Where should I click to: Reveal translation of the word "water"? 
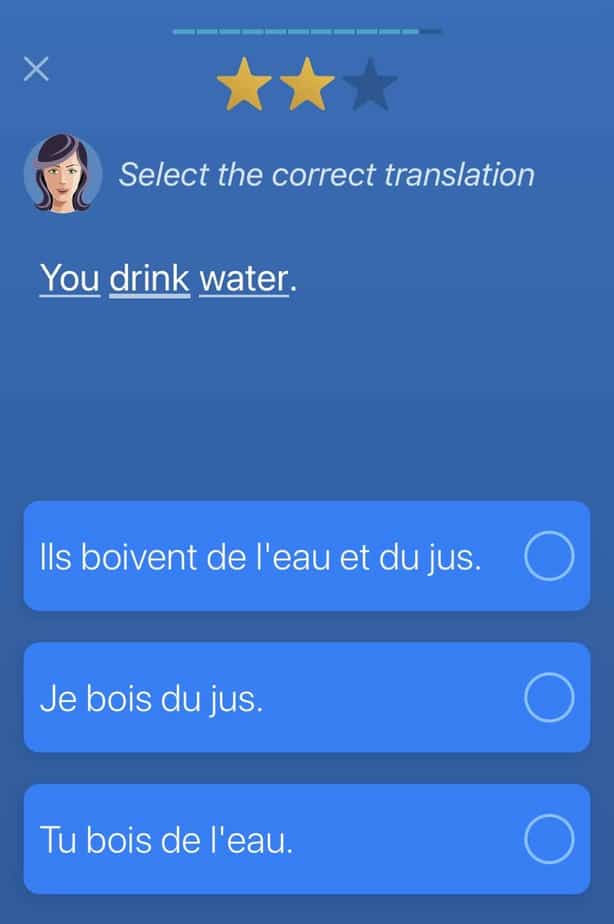coord(244,279)
